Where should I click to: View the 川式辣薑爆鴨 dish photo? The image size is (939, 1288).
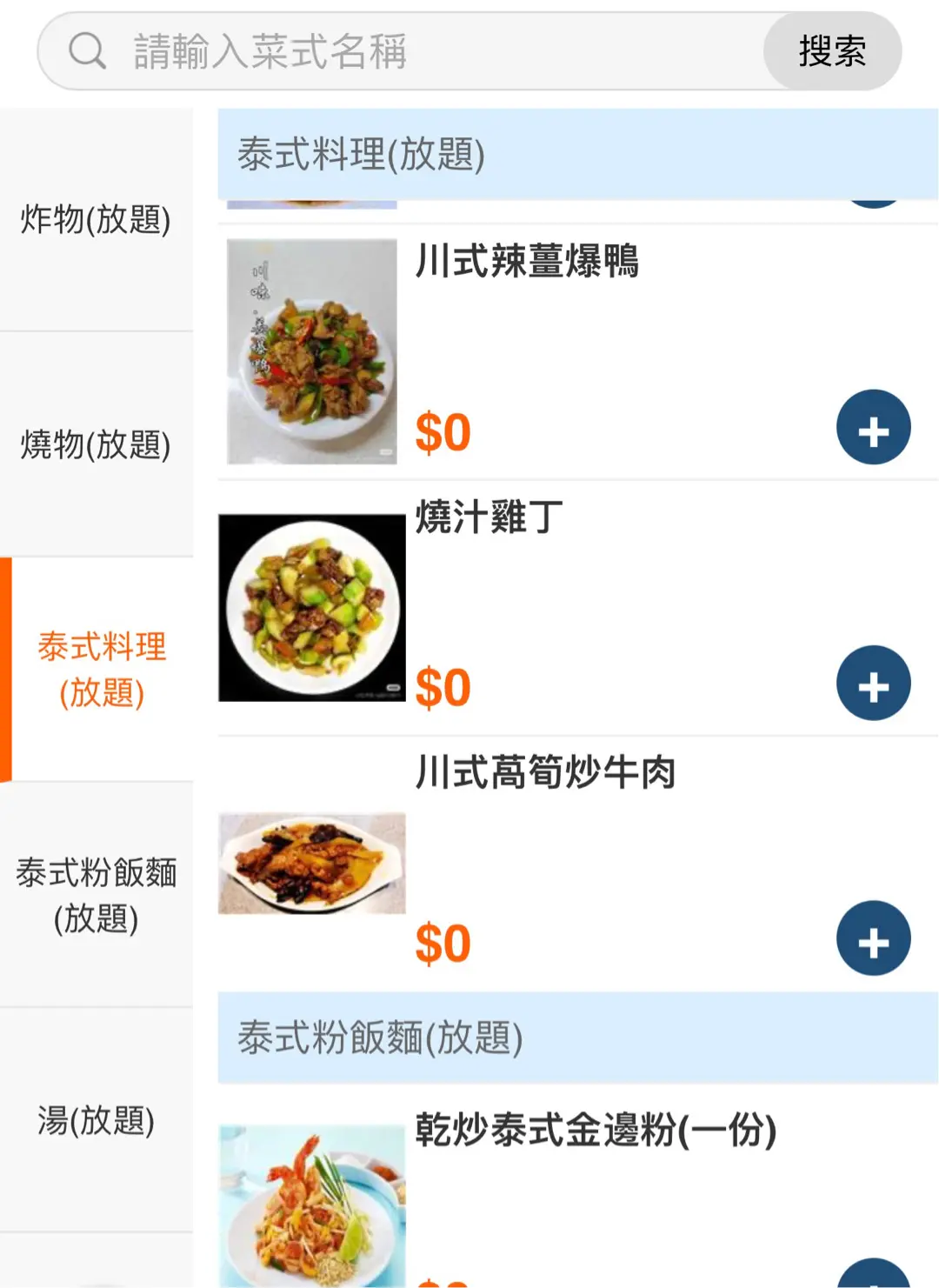pos(311,351)
